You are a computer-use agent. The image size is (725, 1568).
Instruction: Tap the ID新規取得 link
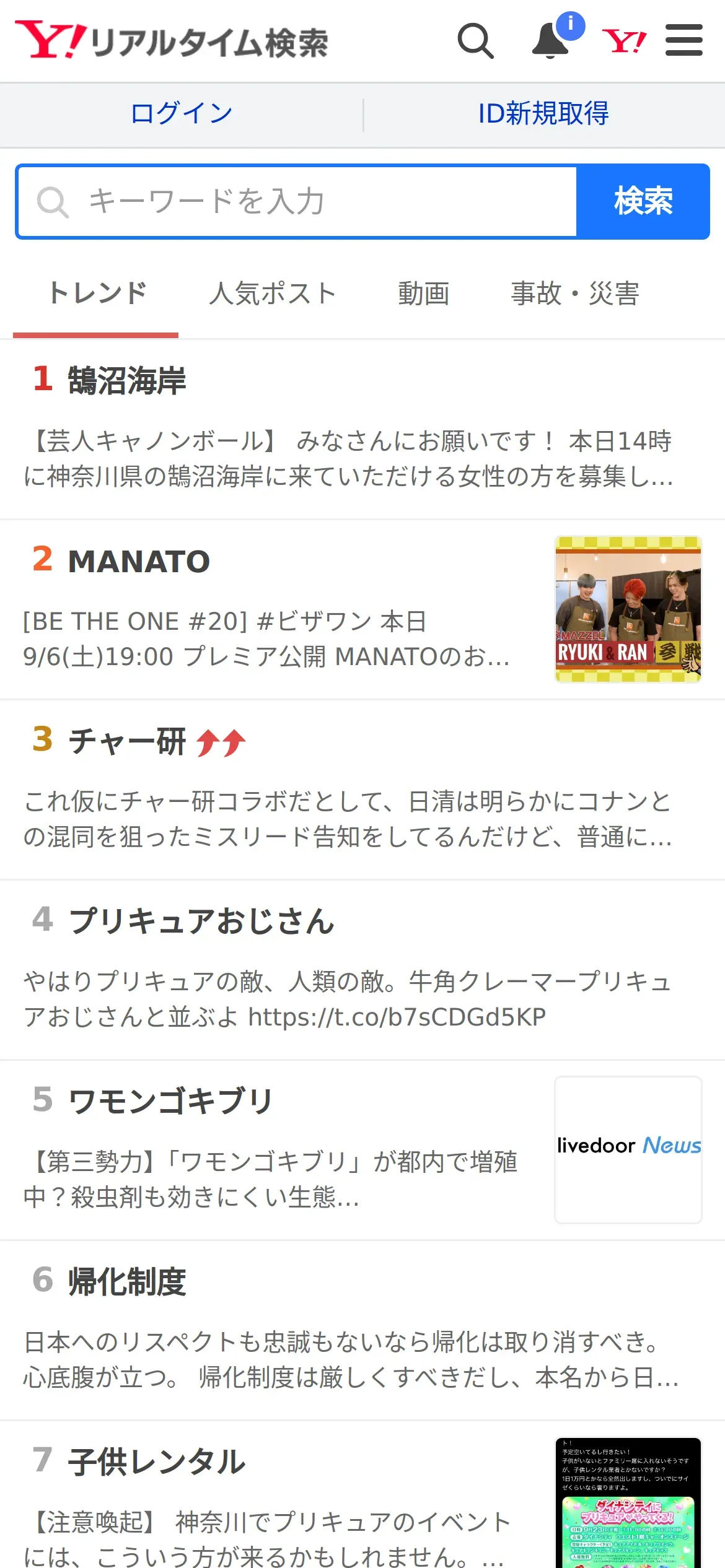click(x=543, y=114)
